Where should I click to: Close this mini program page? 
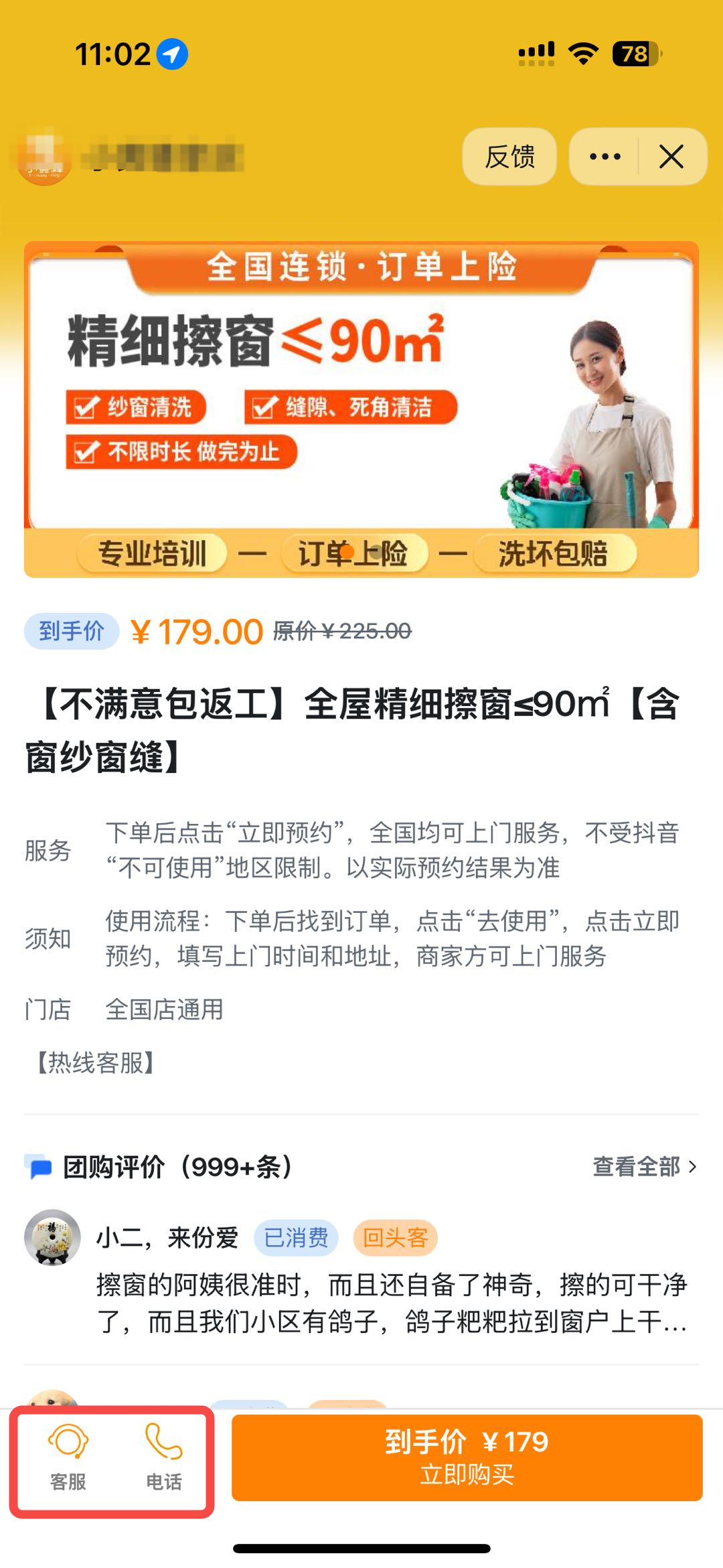point(671,157)
